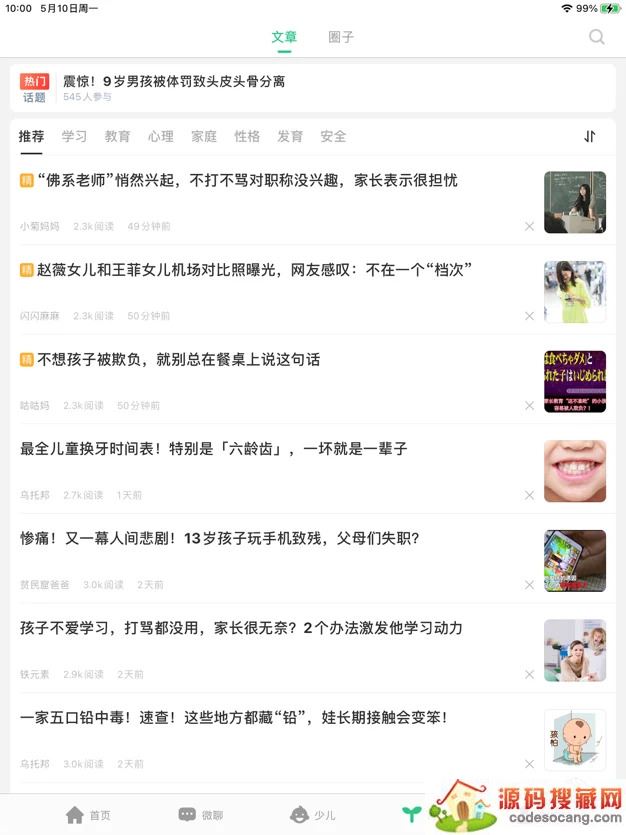626x835 pixels.
Task: Open the “佛系老师”悄然兴起 article
Action: click(240, 181)
